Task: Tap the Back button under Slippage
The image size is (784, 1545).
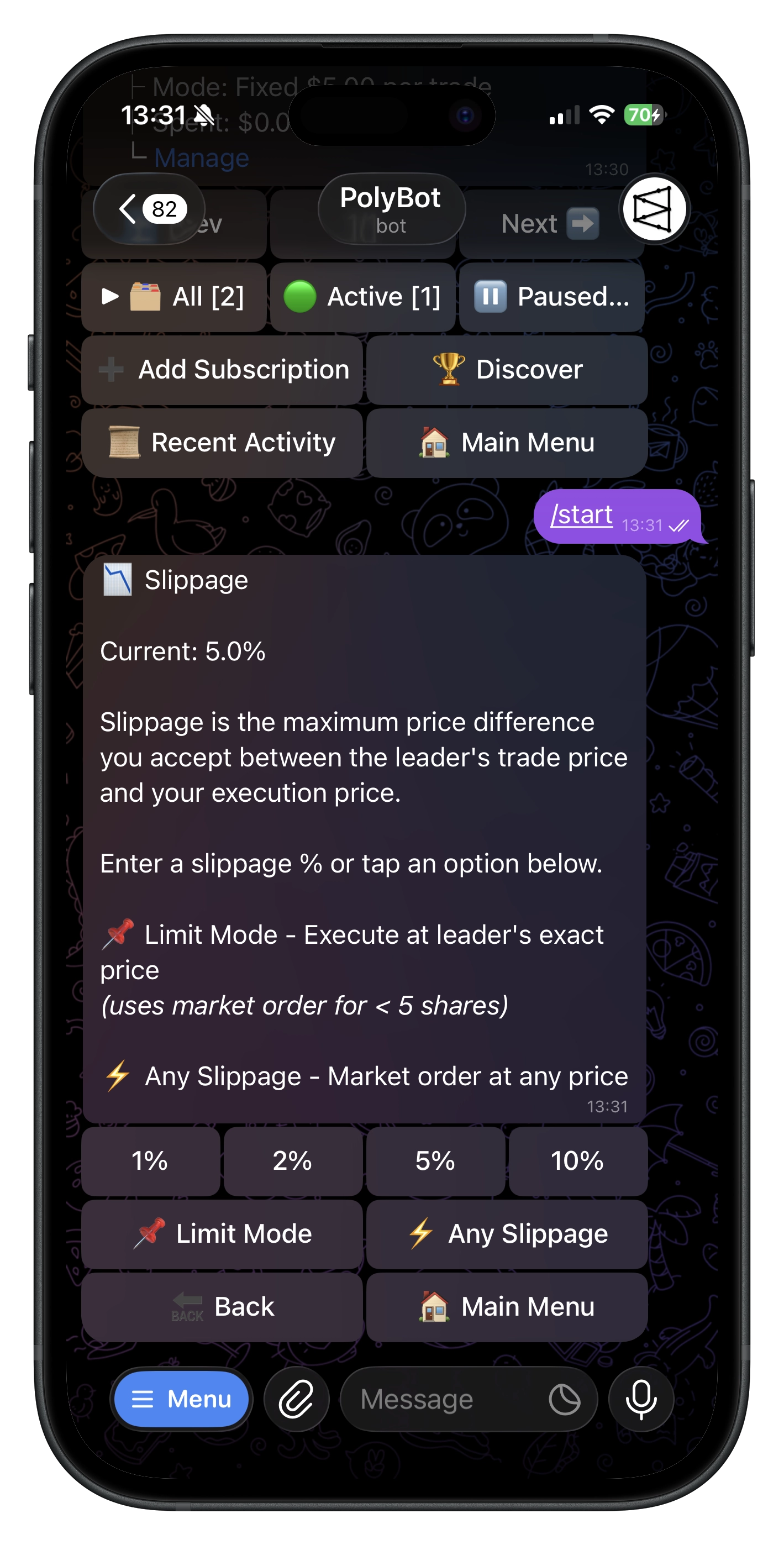Action: tap(222, 1307)
